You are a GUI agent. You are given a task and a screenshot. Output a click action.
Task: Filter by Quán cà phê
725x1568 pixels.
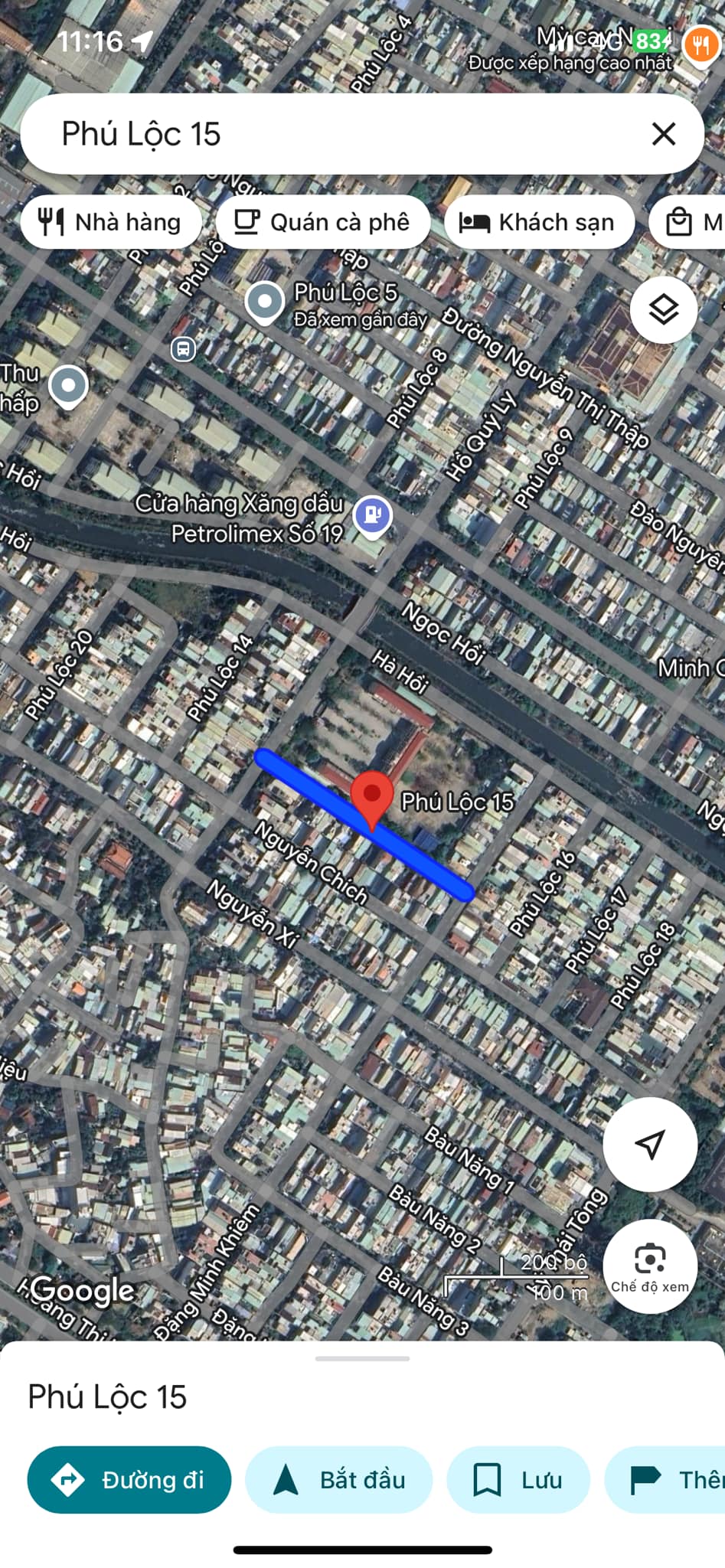[322, 222]
